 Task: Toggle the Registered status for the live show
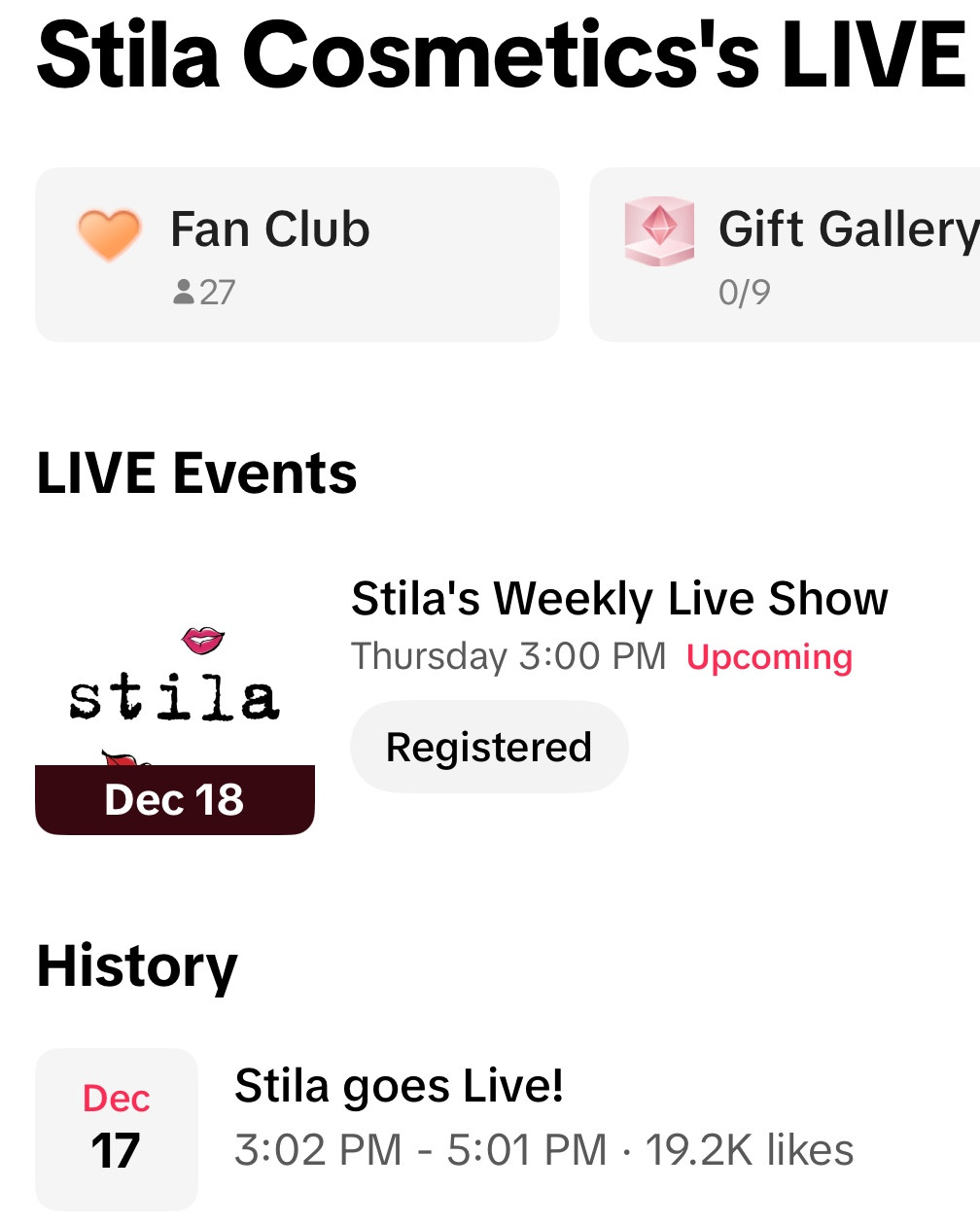489,746
